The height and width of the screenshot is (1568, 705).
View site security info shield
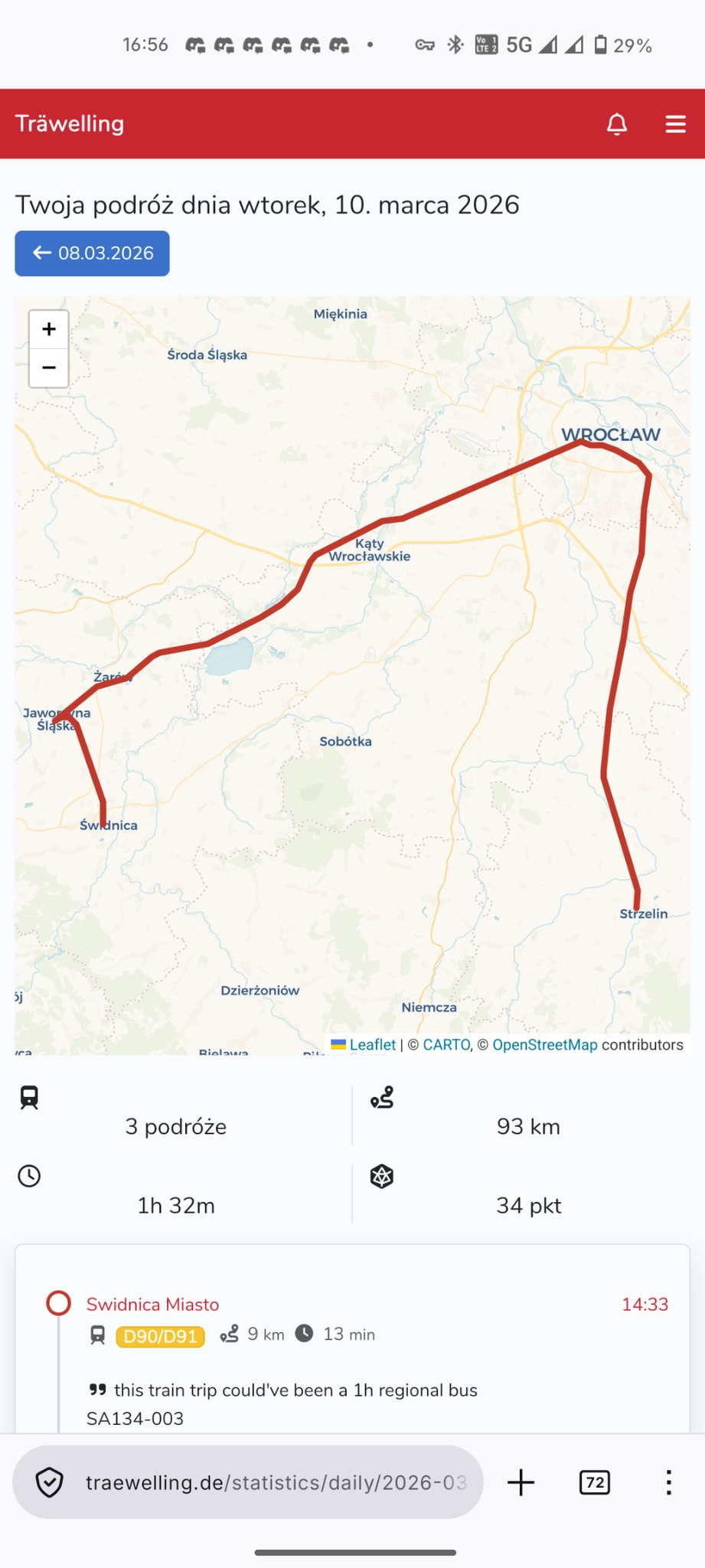pyautogui.click(x=50, y=1482)
